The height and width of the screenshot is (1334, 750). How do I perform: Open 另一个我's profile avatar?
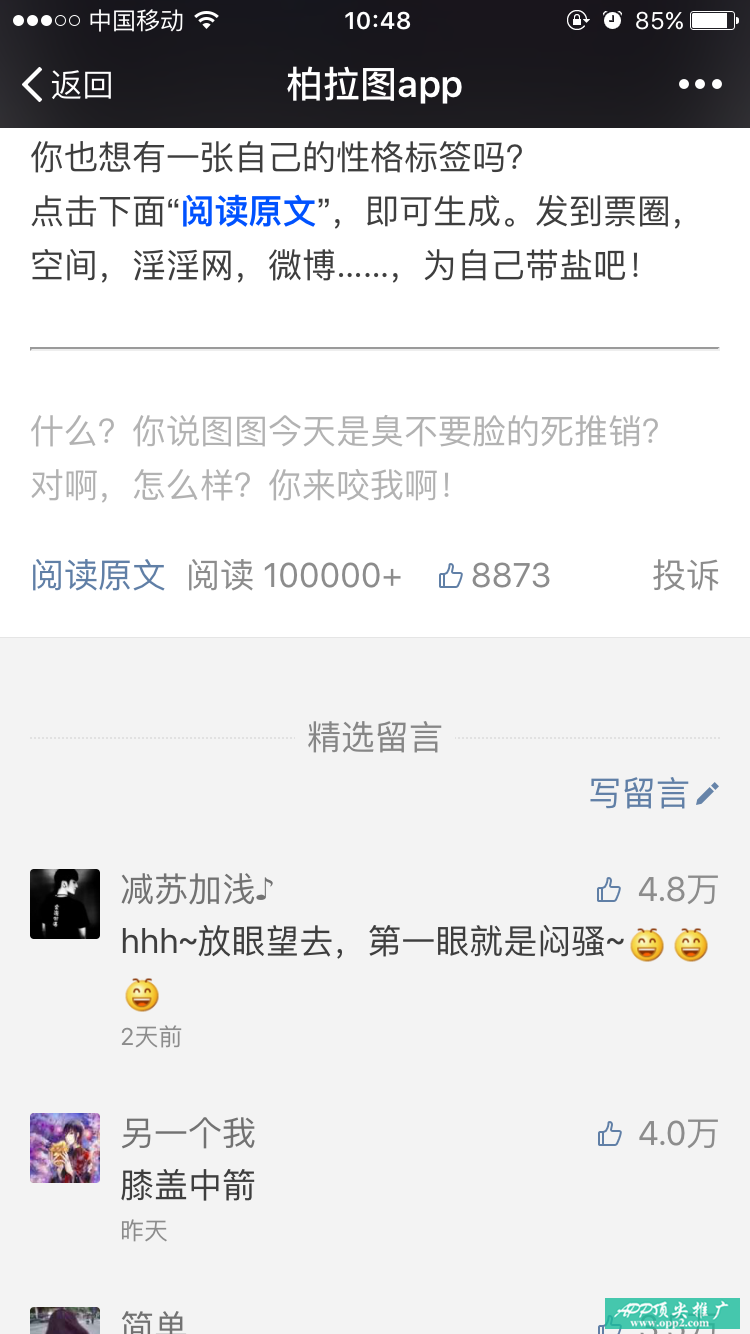[x=65, y=1147]
